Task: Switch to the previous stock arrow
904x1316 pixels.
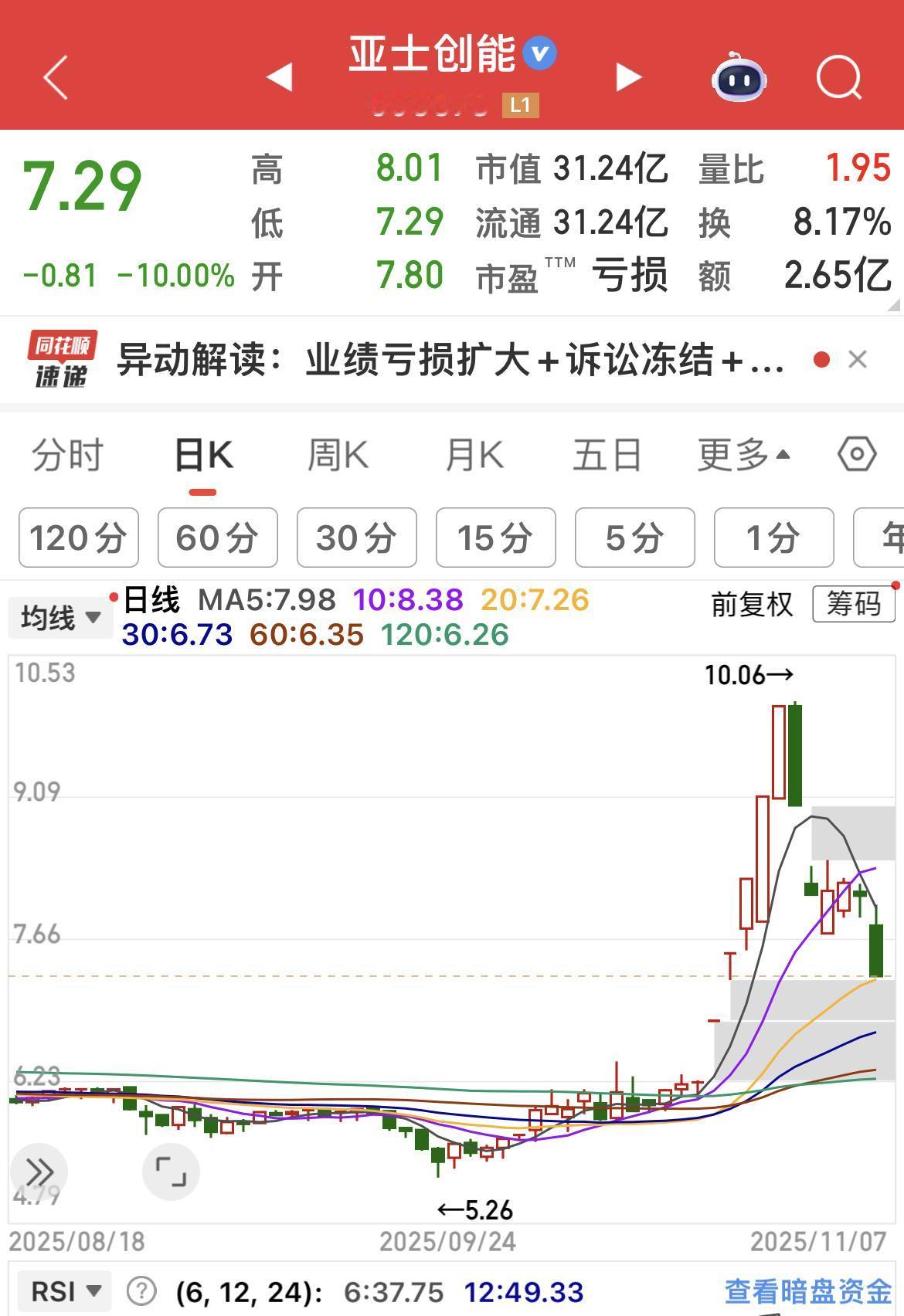Action: (279, 77)
